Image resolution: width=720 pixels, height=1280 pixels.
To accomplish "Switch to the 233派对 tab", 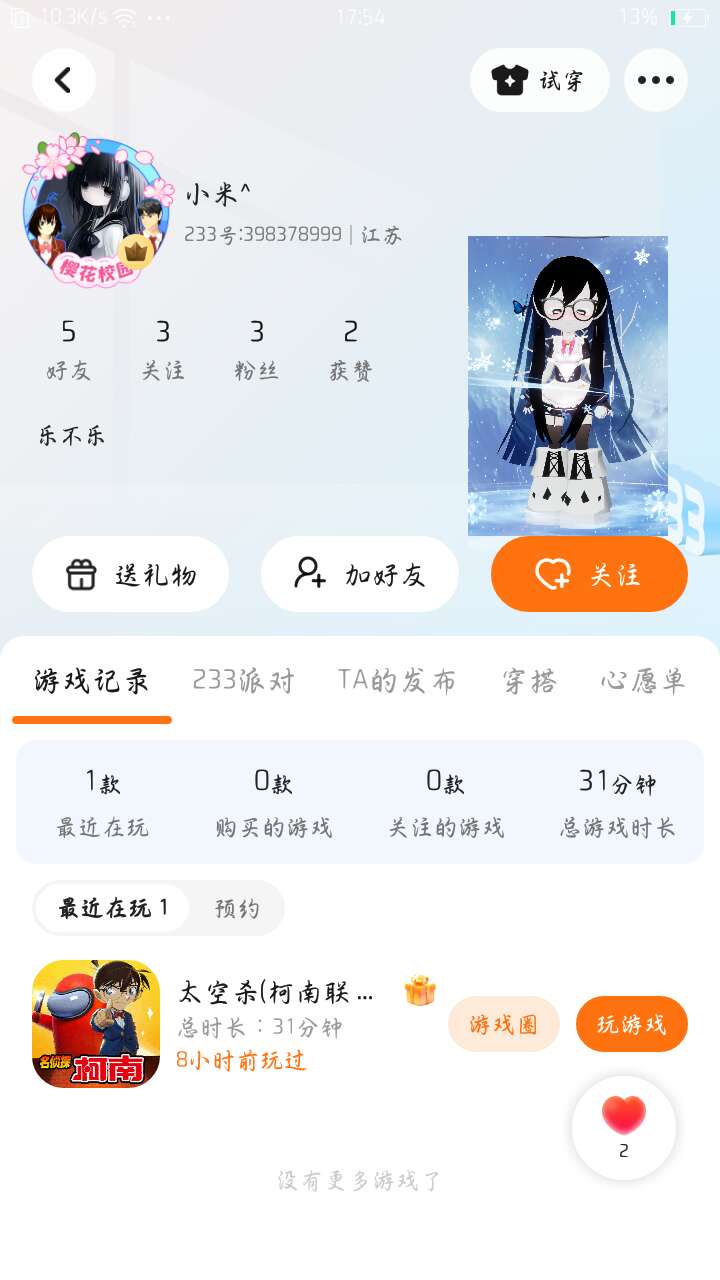I will tap(243, 681).
